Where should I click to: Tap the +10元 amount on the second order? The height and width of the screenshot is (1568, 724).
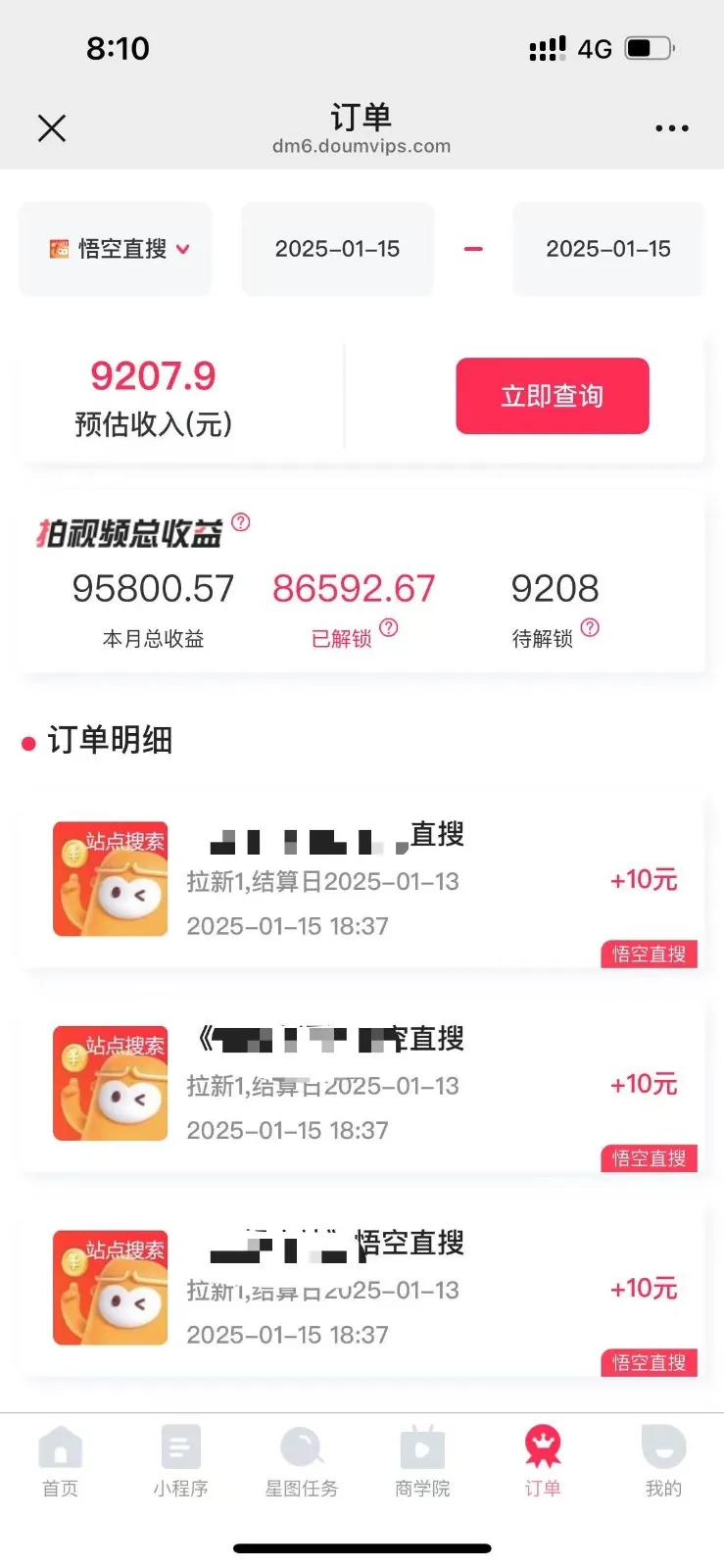pos(644,1084)
